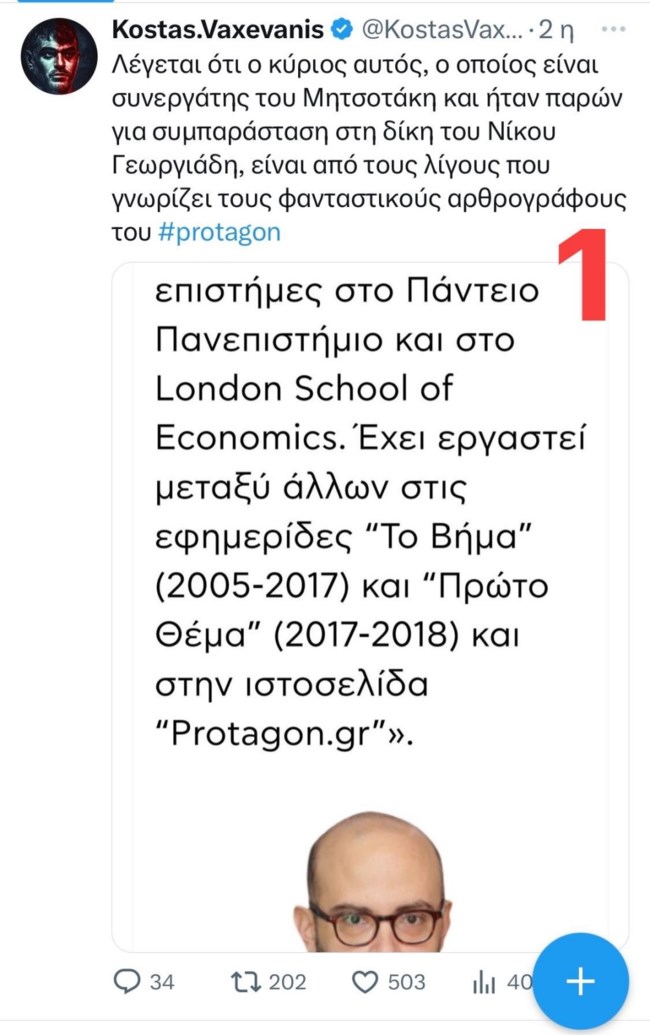Retweet the post with 202 retweets

[x=245, y=982]
